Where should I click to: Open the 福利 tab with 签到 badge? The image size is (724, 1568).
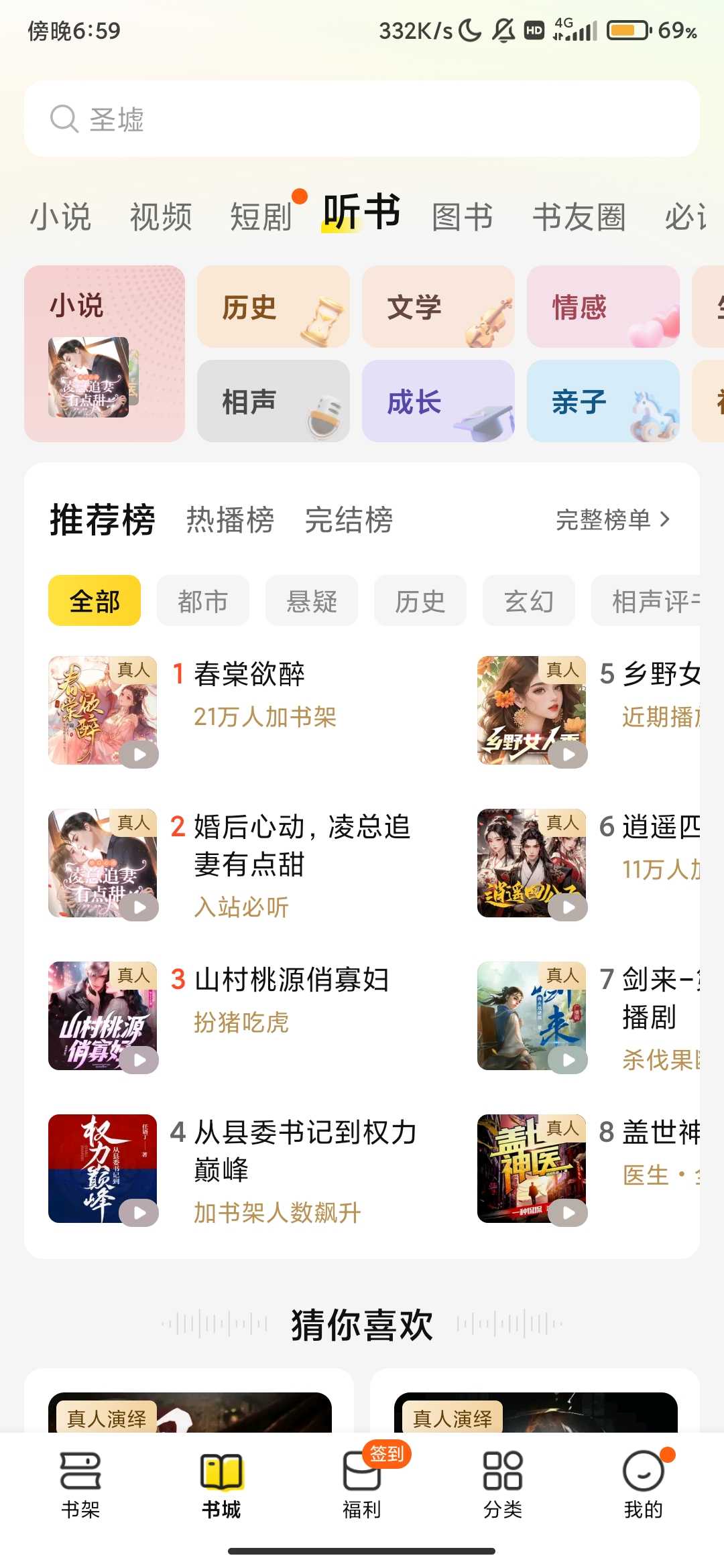coord(362,1484)
